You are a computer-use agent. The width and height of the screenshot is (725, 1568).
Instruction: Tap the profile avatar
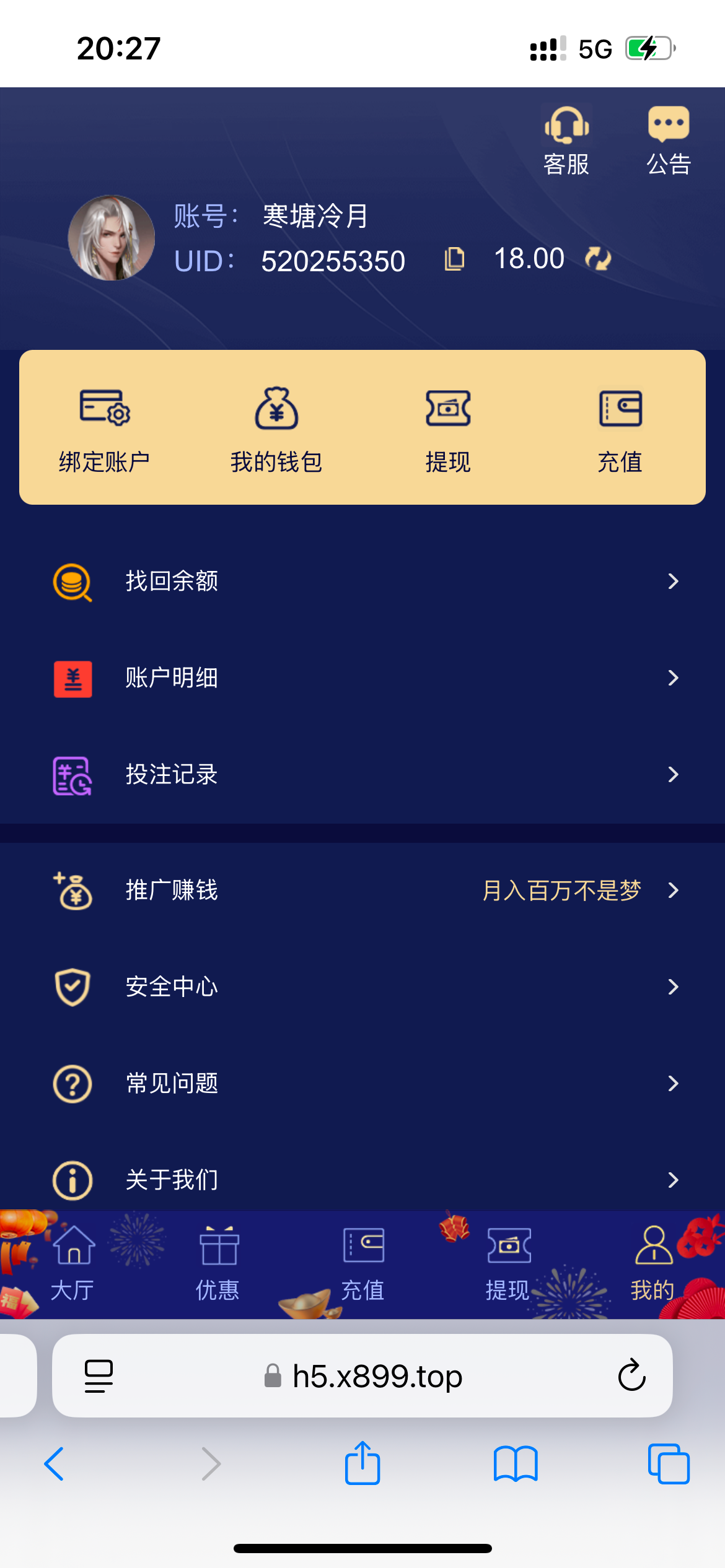tap(112, 238)
